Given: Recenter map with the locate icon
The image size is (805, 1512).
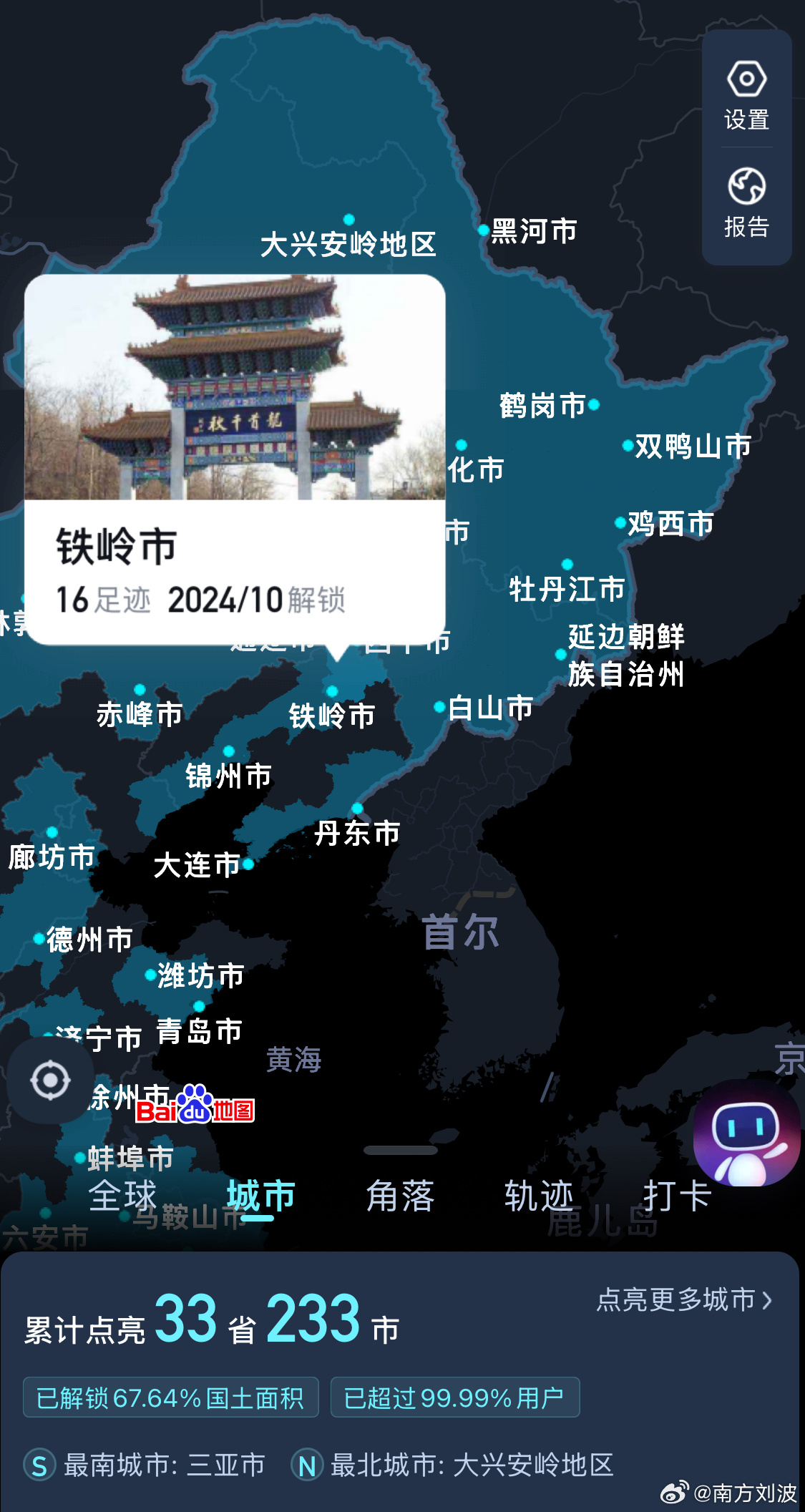Looking at the screenshot, I should (50, 1080).
